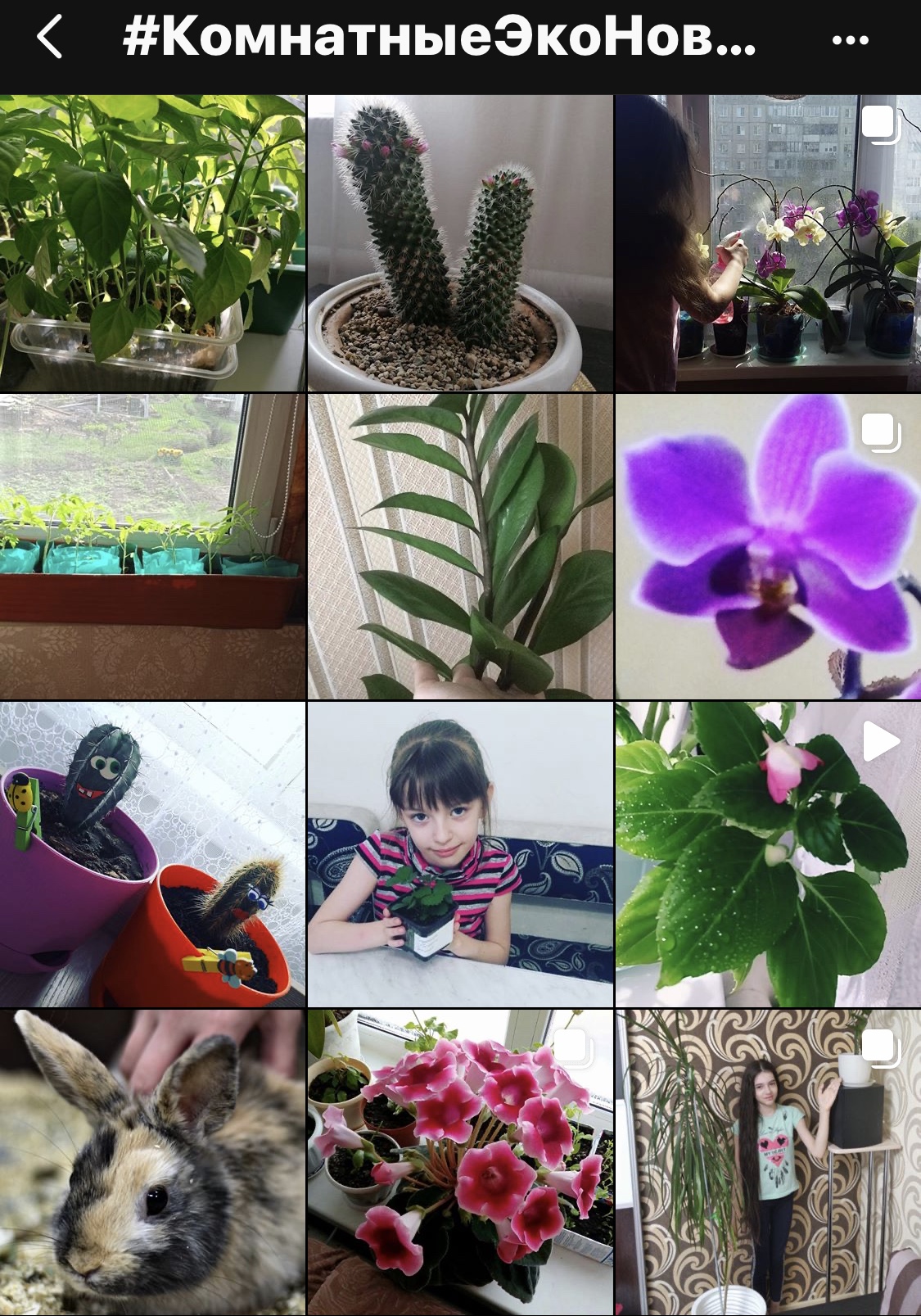View the purple orchid close-up post
The width and height of the screenshot is (921, 1316).
coord(768,546)
